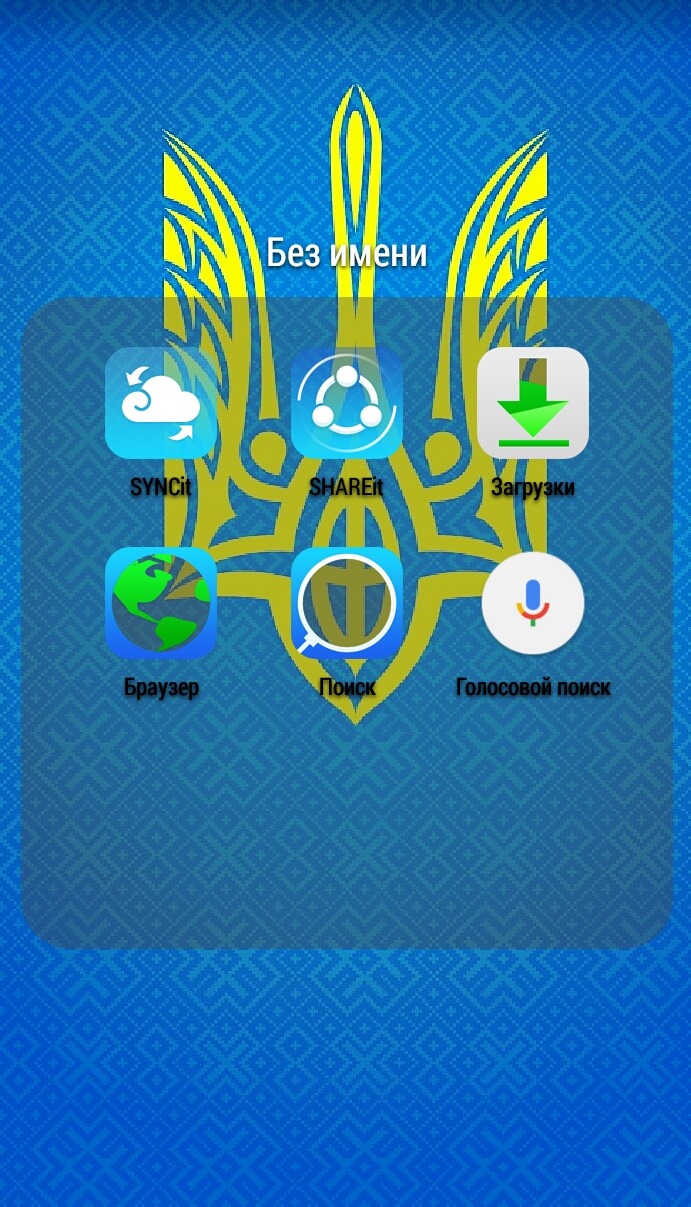This screenshot has width=691, height=1207.
Task: Open the Поиск search app
Action: (346, 603)
